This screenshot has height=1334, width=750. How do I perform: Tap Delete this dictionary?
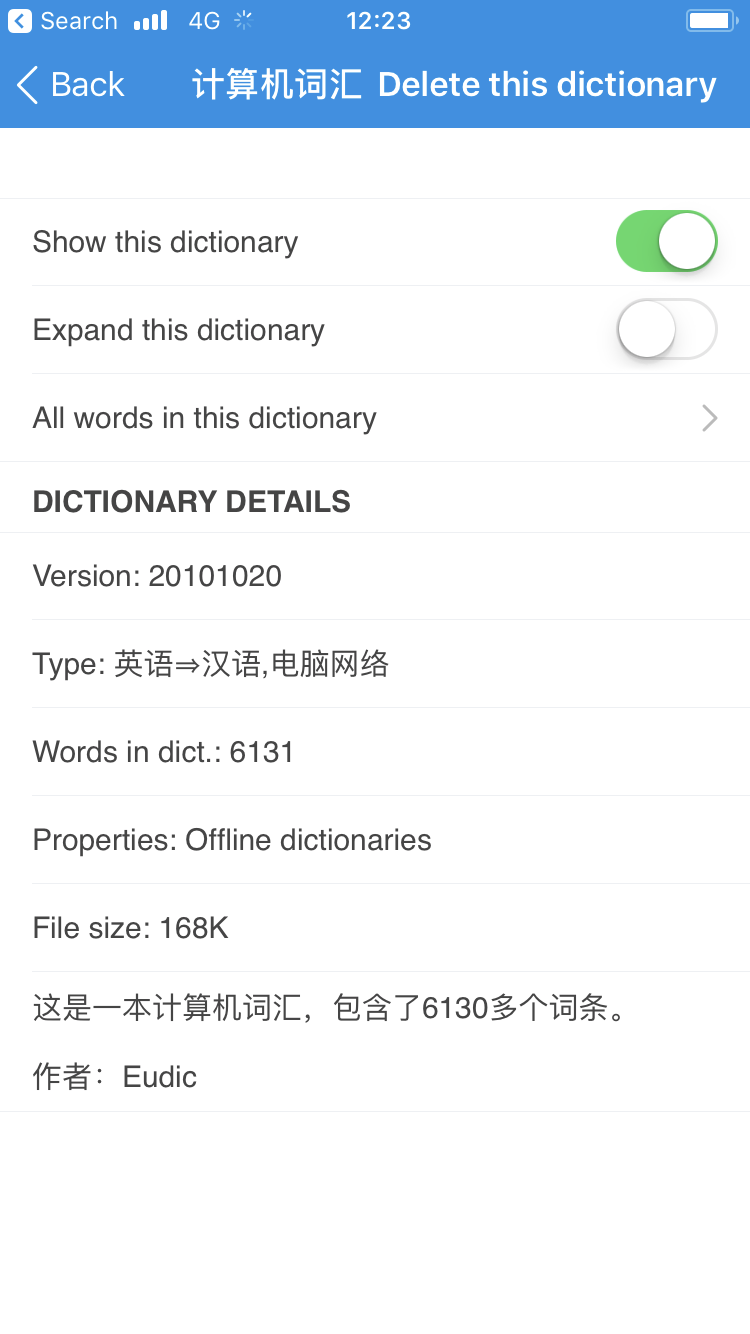[547, 85]
